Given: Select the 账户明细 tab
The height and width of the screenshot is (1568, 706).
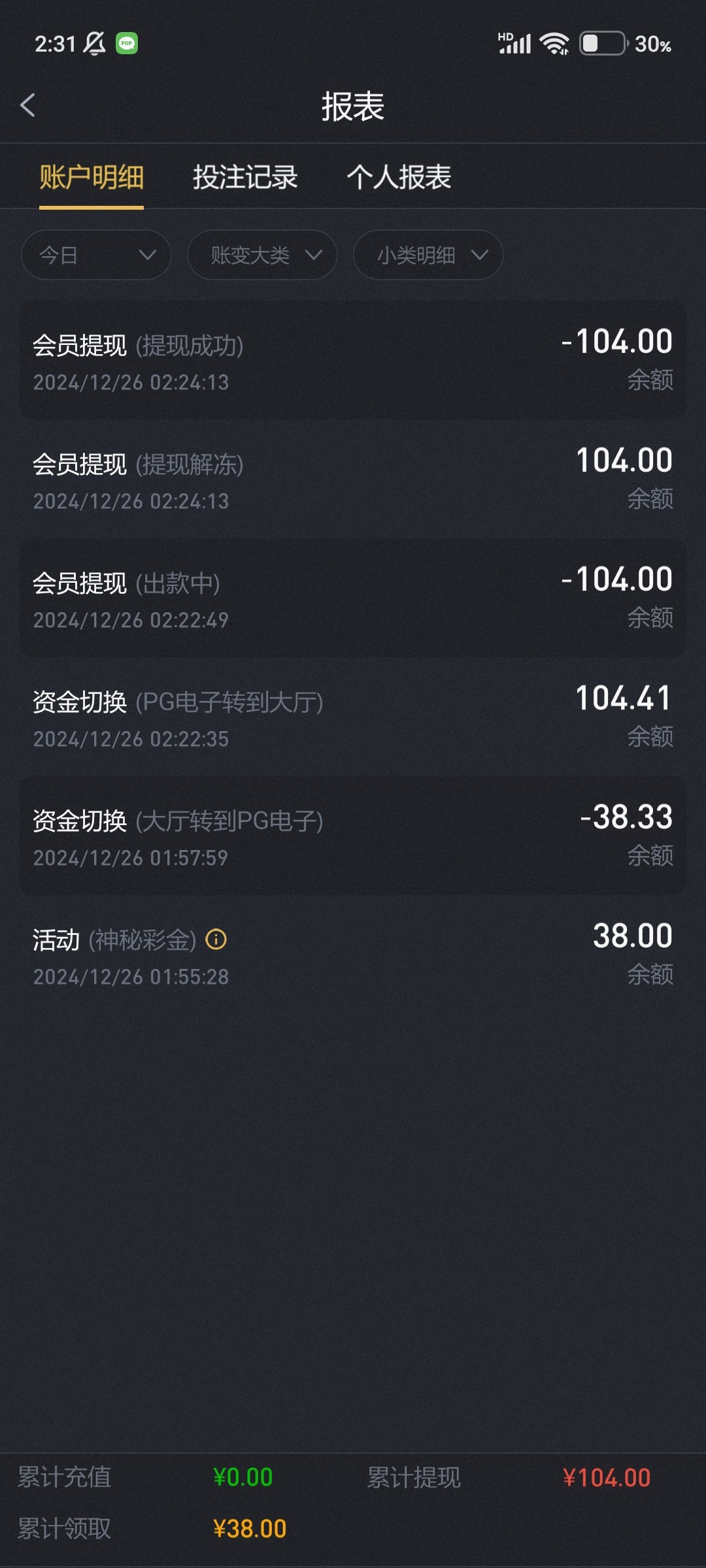Looking at the screenshot, I should [x=92, y=177].
